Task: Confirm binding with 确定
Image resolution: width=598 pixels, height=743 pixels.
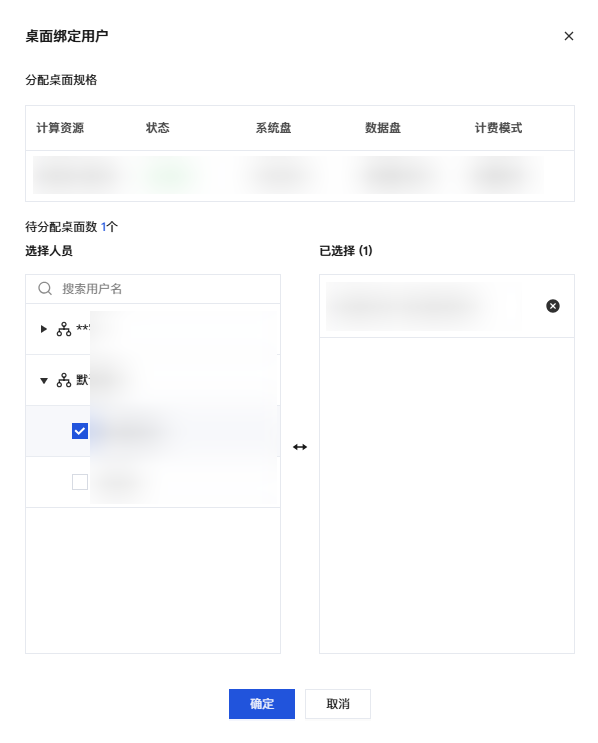Action: [x=262, y=704]
